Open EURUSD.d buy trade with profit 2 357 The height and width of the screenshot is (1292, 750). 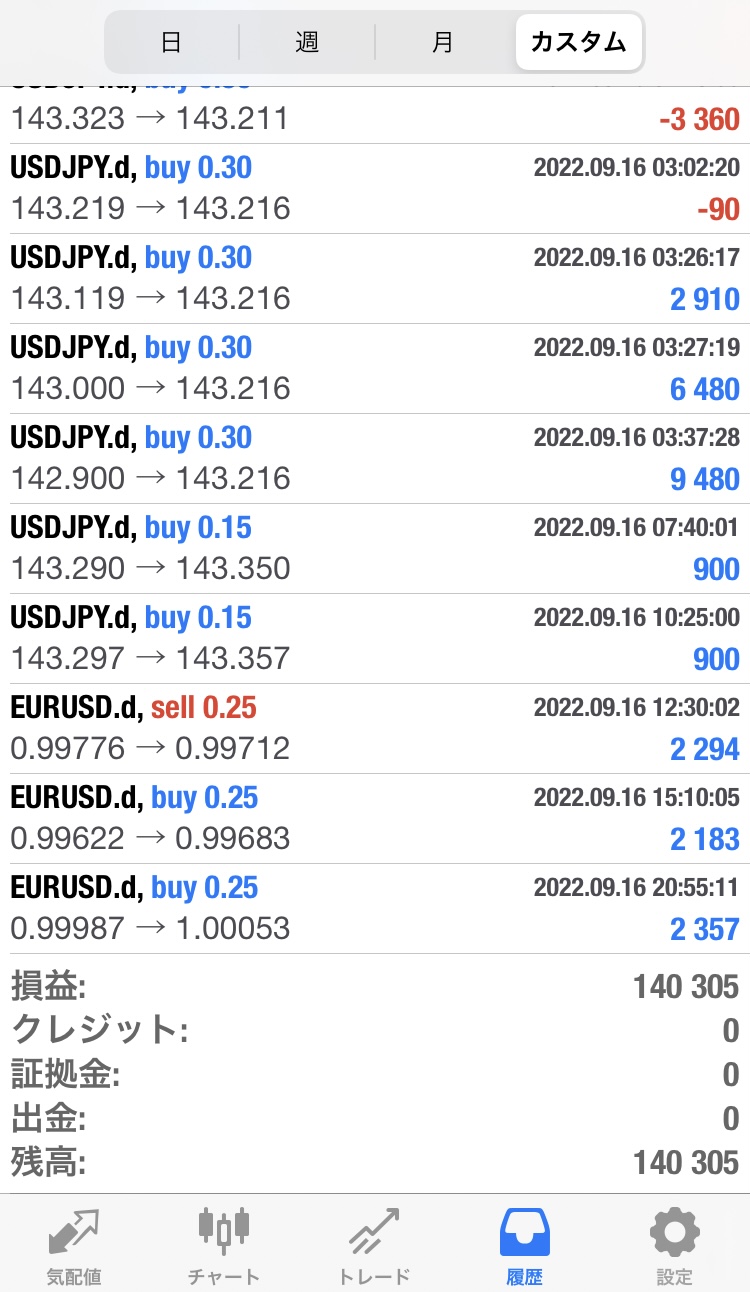pos(375,909)
